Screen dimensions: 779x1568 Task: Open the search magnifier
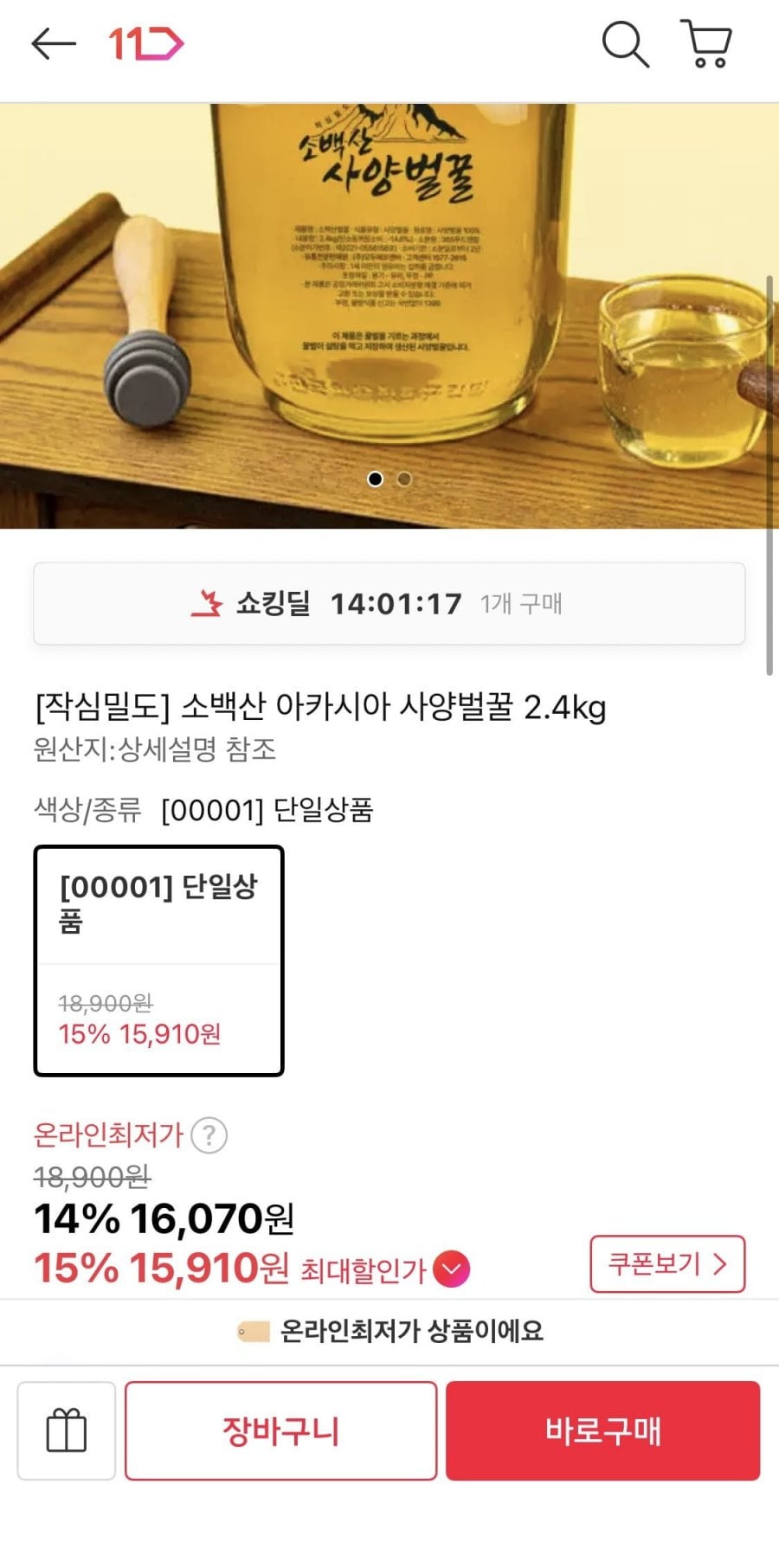coord(625,44)
